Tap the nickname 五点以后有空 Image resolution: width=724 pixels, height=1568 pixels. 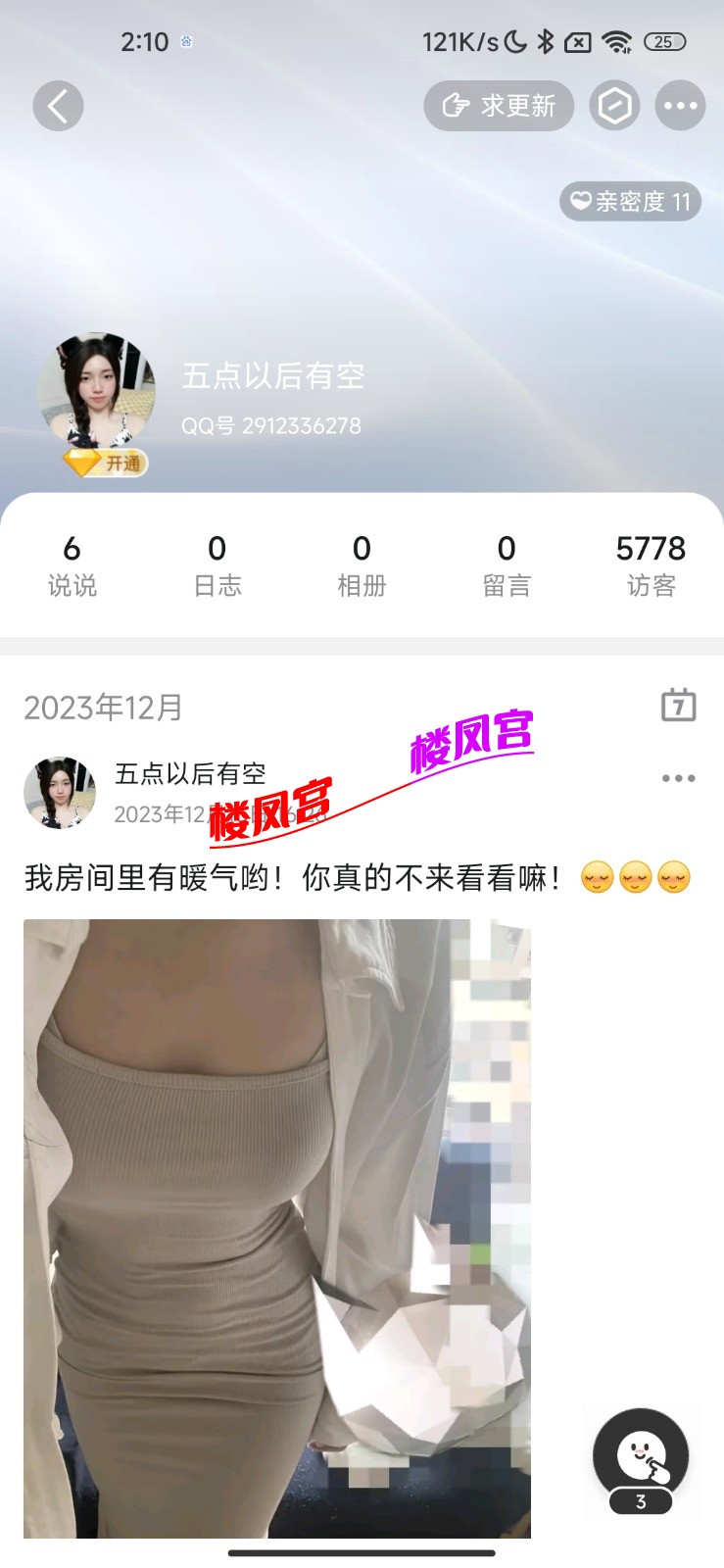pos(274,376)
